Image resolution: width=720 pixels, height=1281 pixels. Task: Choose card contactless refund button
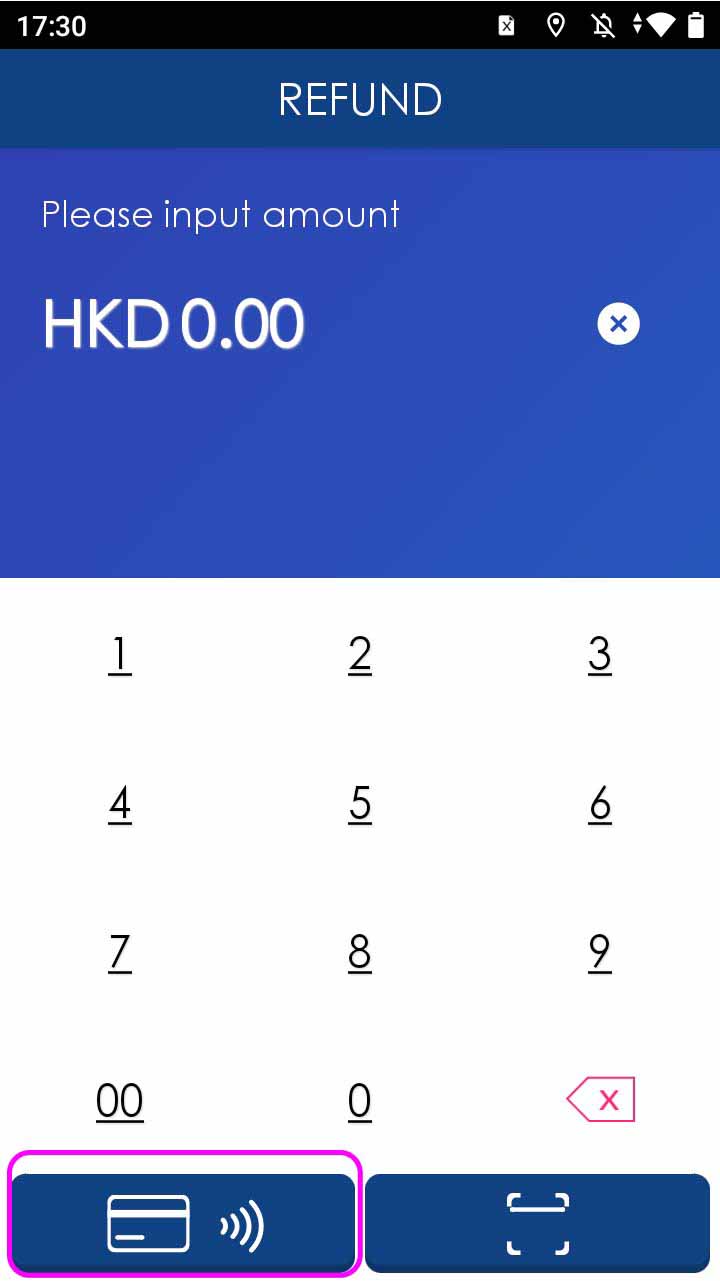[x=183, y=1223]
